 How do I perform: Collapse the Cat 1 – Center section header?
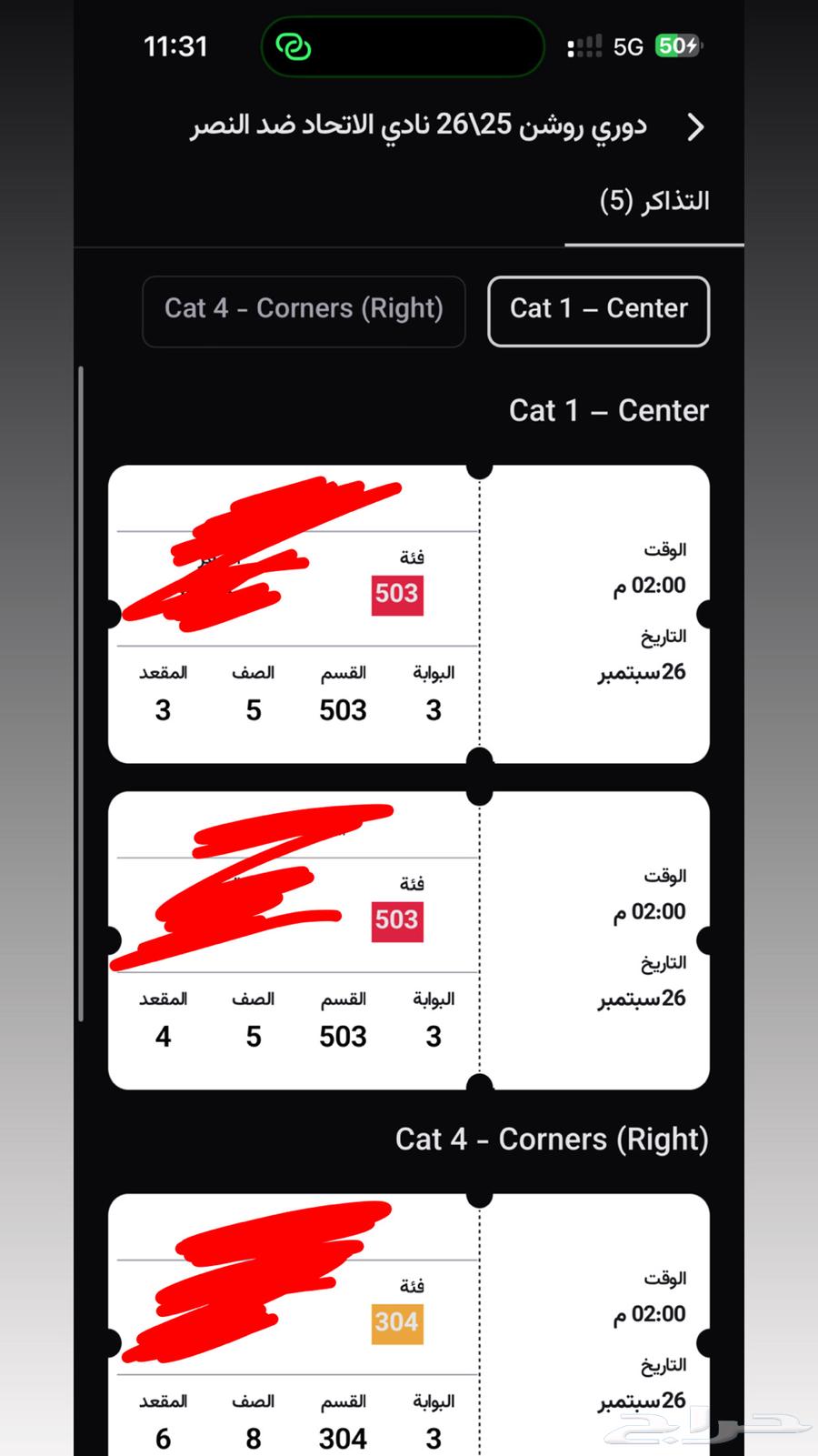607,410
